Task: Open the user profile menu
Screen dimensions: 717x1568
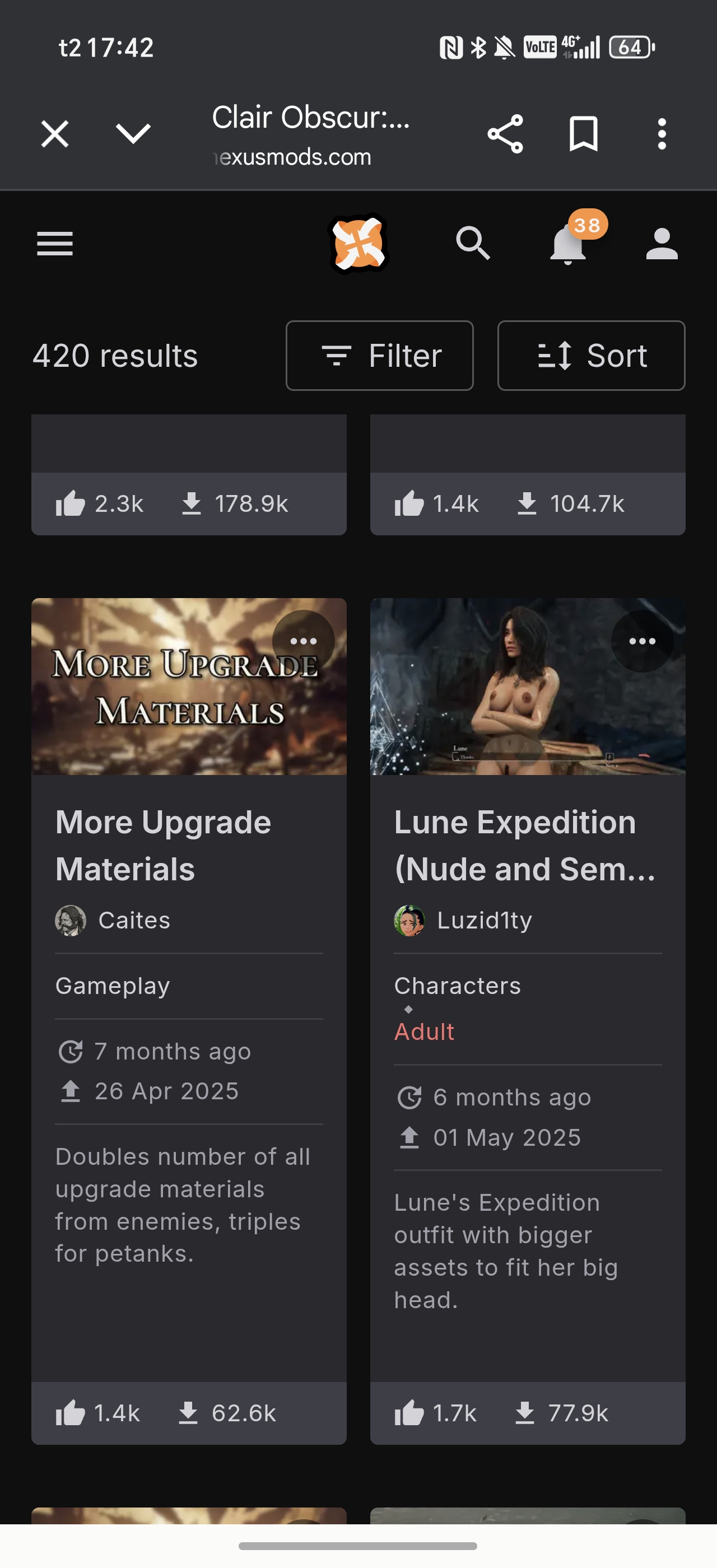Action: click(662, 244)
